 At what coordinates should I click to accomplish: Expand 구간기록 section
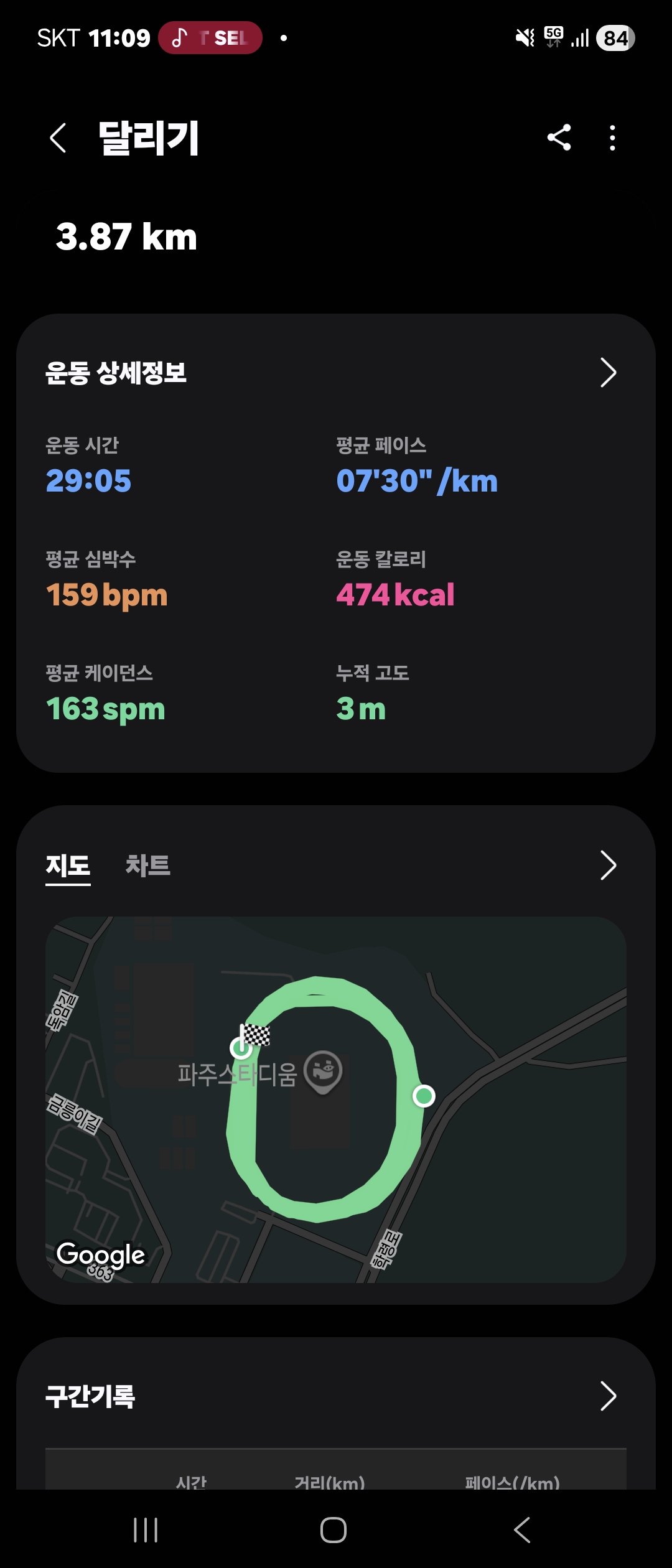tap(608, 1396)
